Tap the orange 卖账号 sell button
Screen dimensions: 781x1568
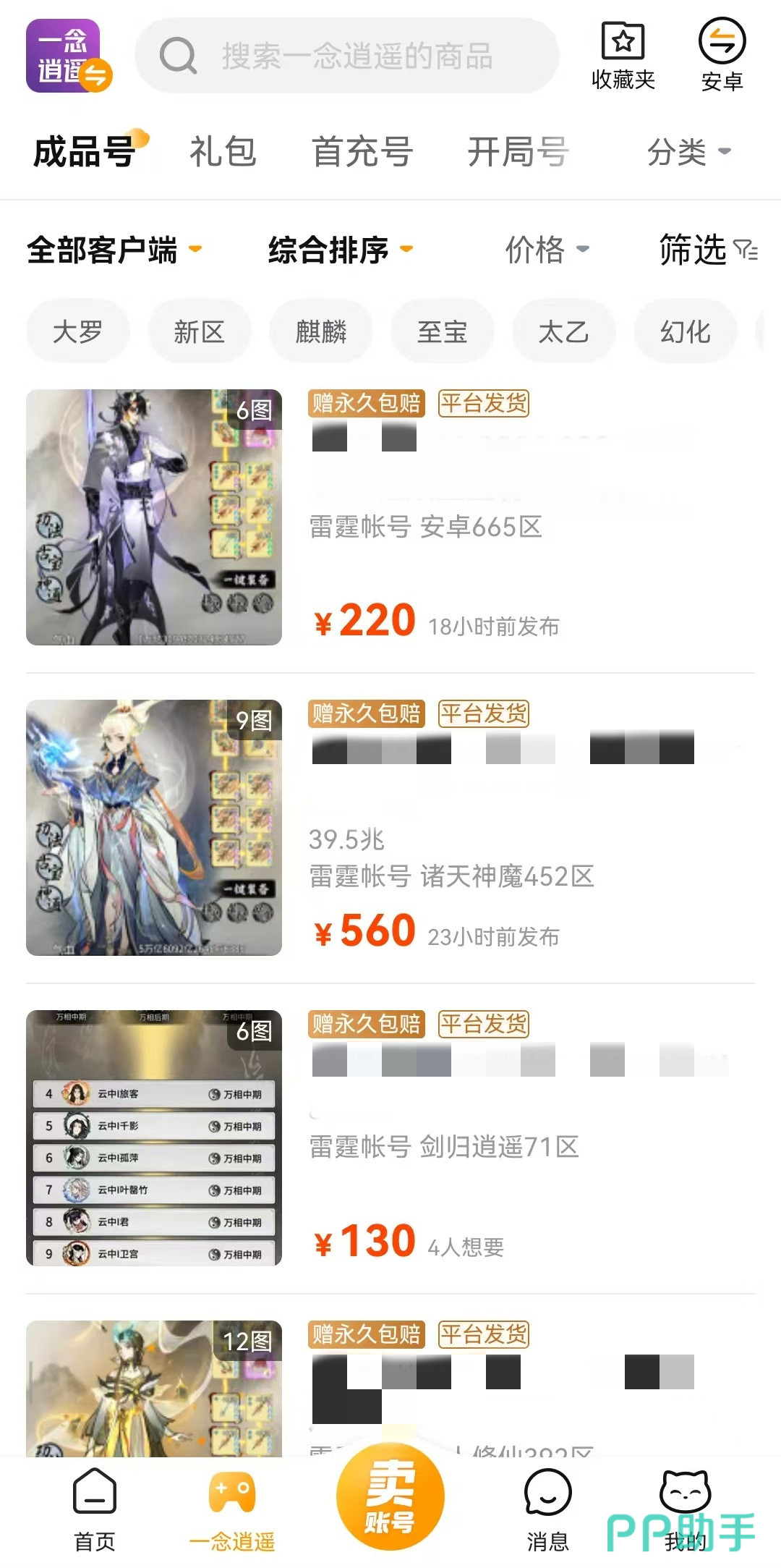coord(390,1495)
